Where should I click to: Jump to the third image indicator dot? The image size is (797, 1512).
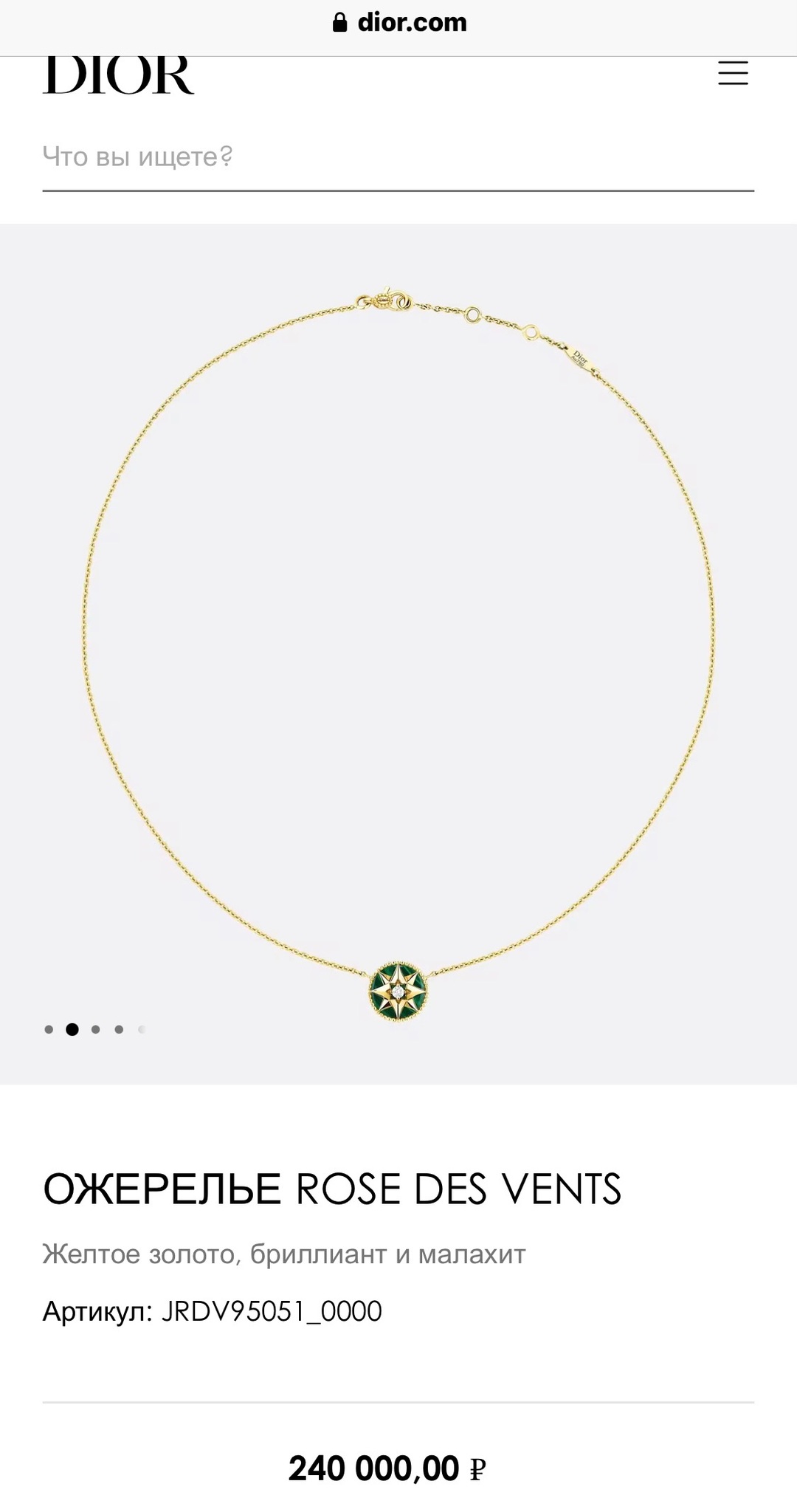[96, 1029]
